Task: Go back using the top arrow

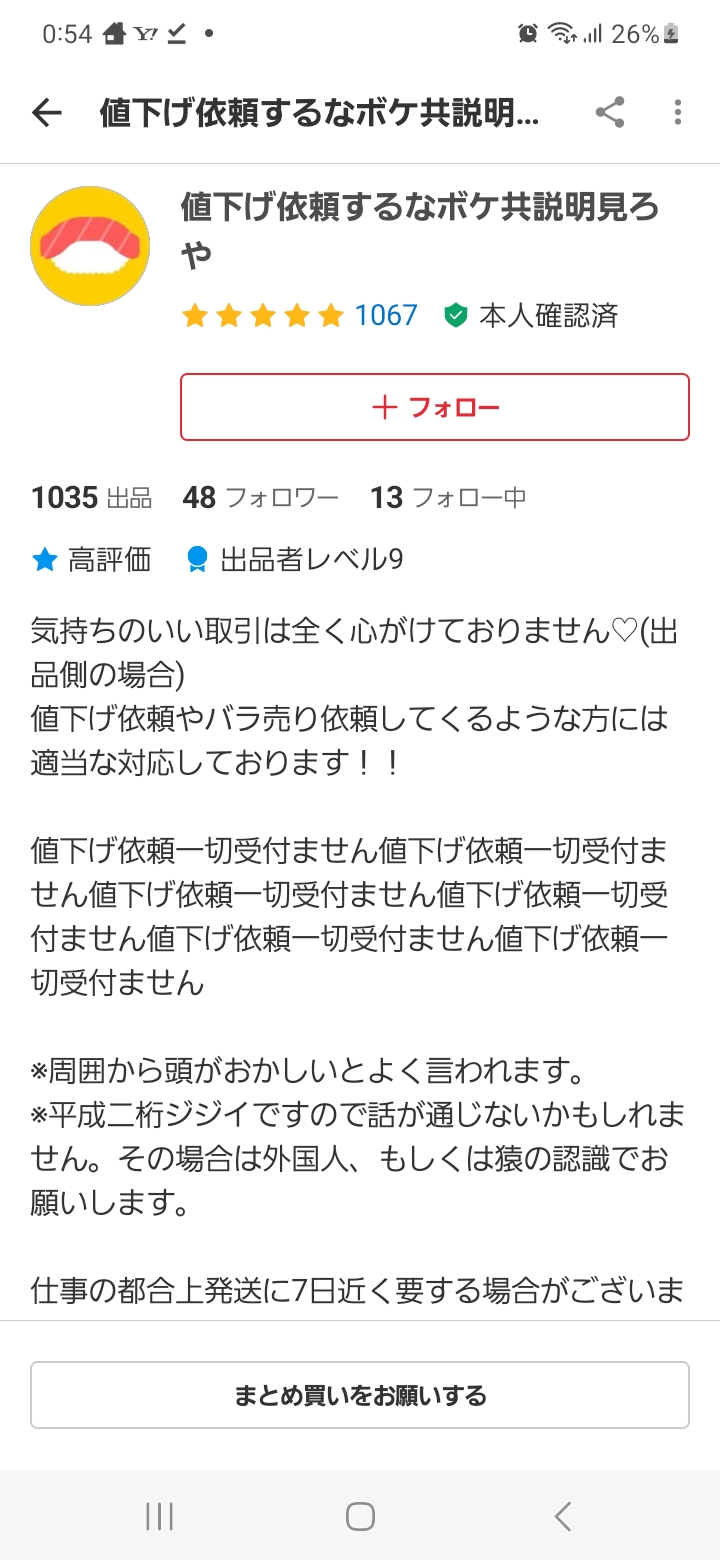Action: click(x=47, y=113)
